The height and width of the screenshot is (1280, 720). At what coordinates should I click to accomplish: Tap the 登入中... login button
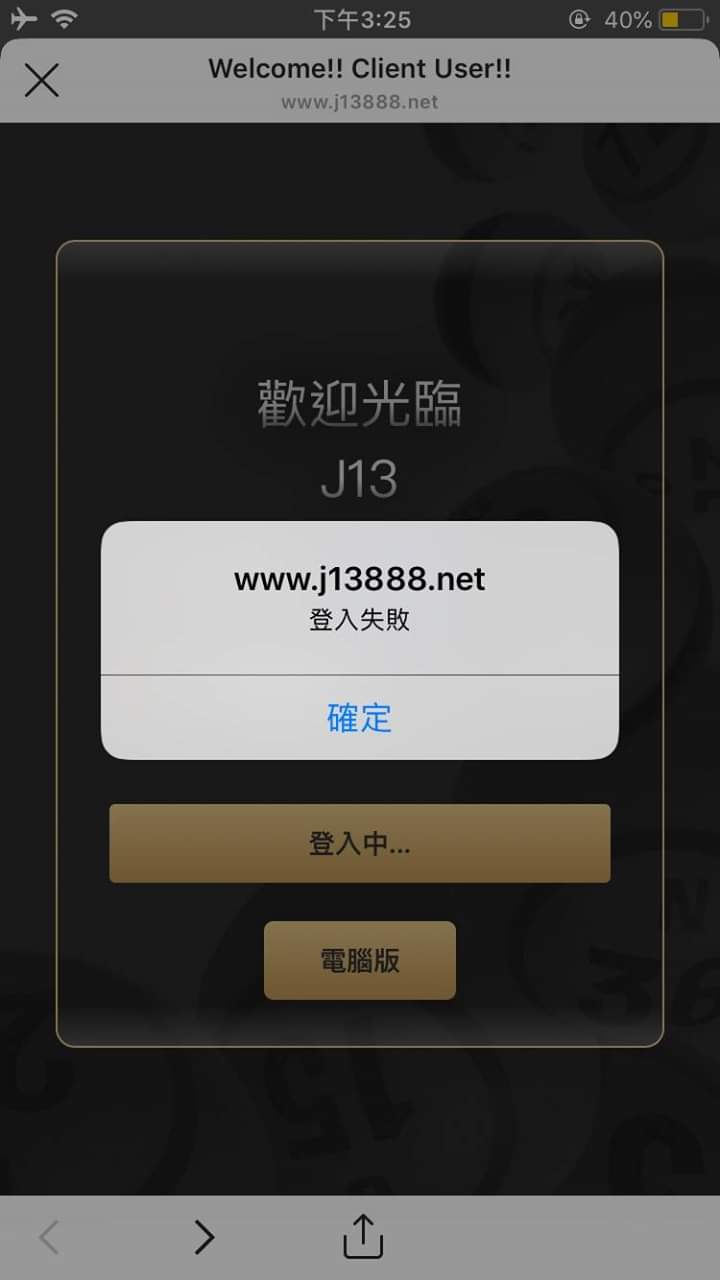pos(359,843)
